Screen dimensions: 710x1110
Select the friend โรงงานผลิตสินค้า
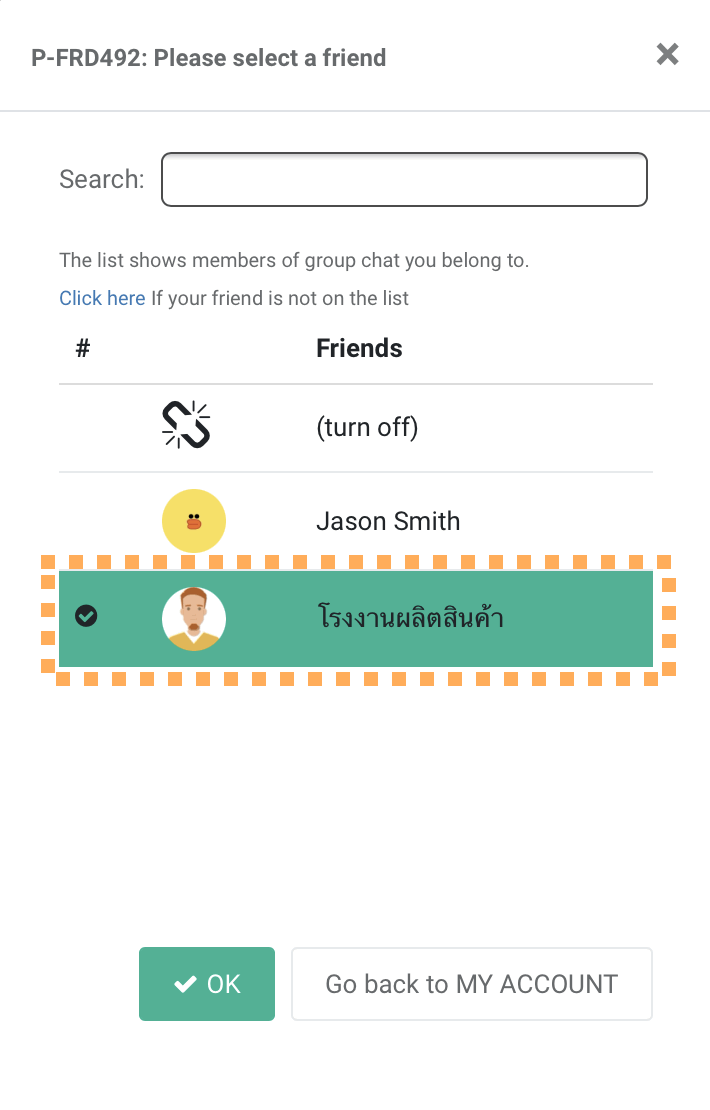410,619
